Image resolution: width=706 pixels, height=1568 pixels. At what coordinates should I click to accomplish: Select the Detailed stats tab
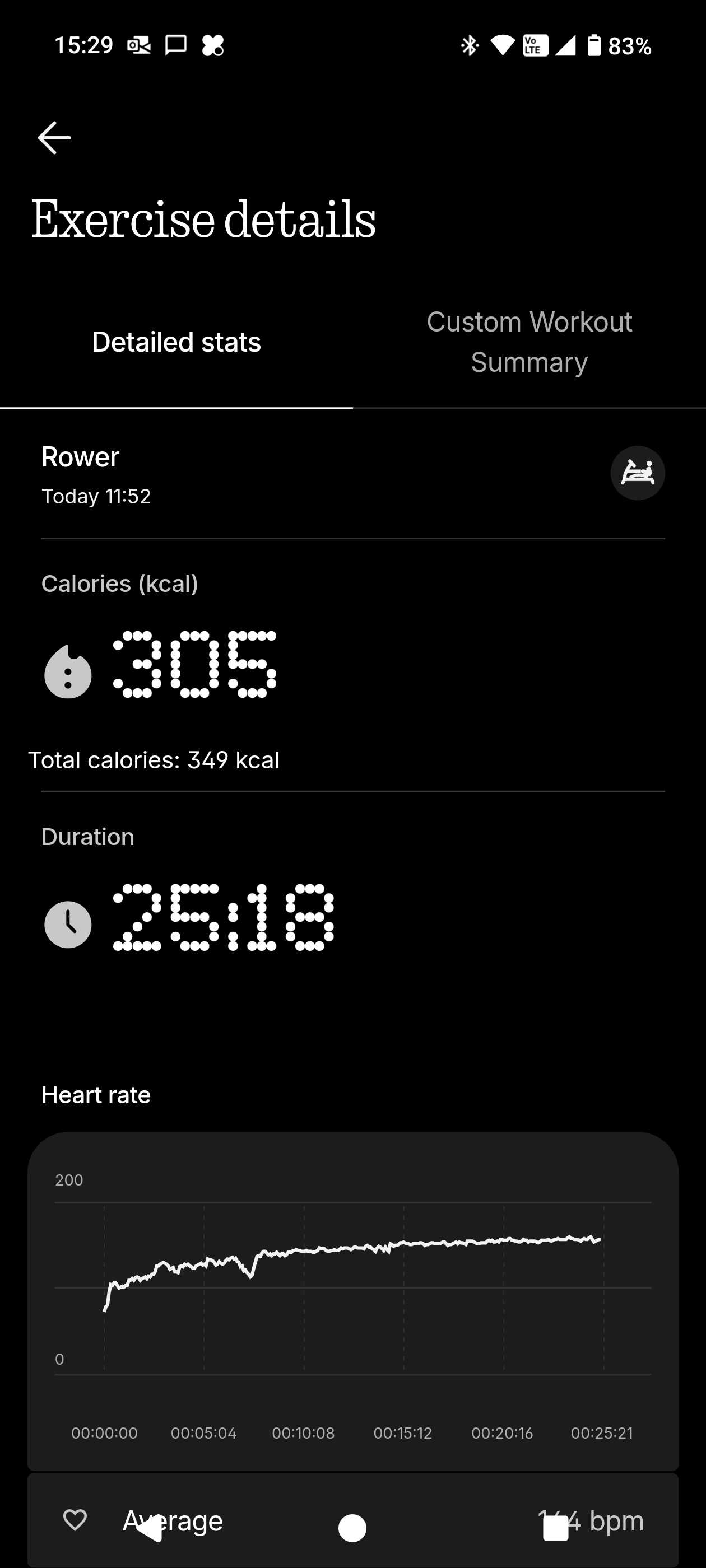click(176, 342)
